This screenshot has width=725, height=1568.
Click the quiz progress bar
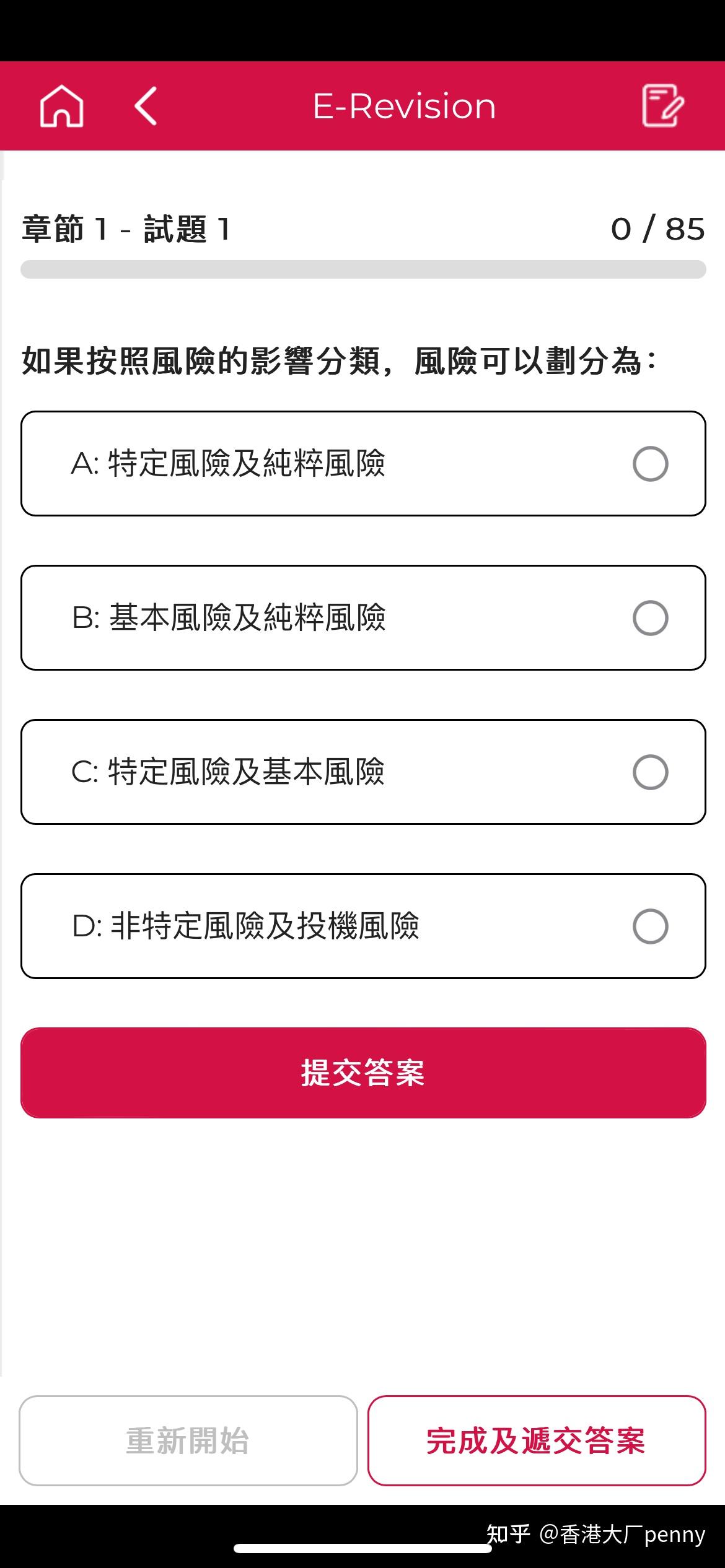(361, 268)
